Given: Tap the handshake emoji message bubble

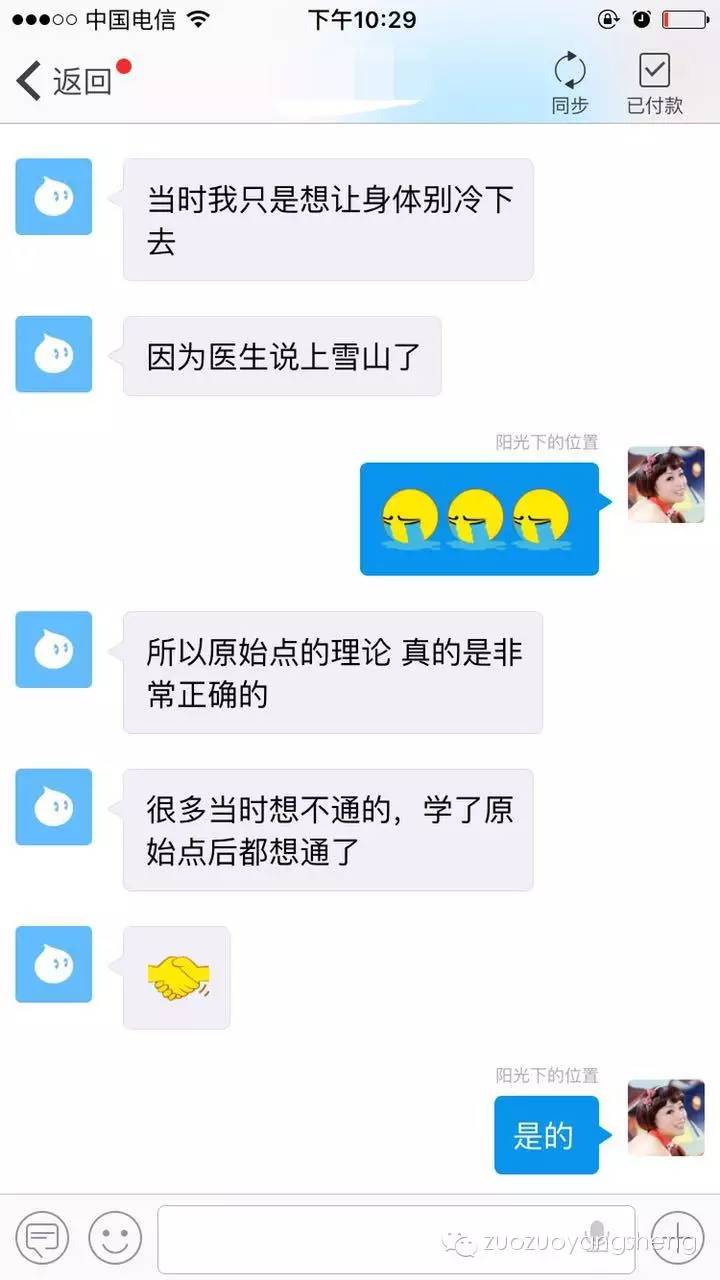Looking at the screenshot, I should coord(176,977).
